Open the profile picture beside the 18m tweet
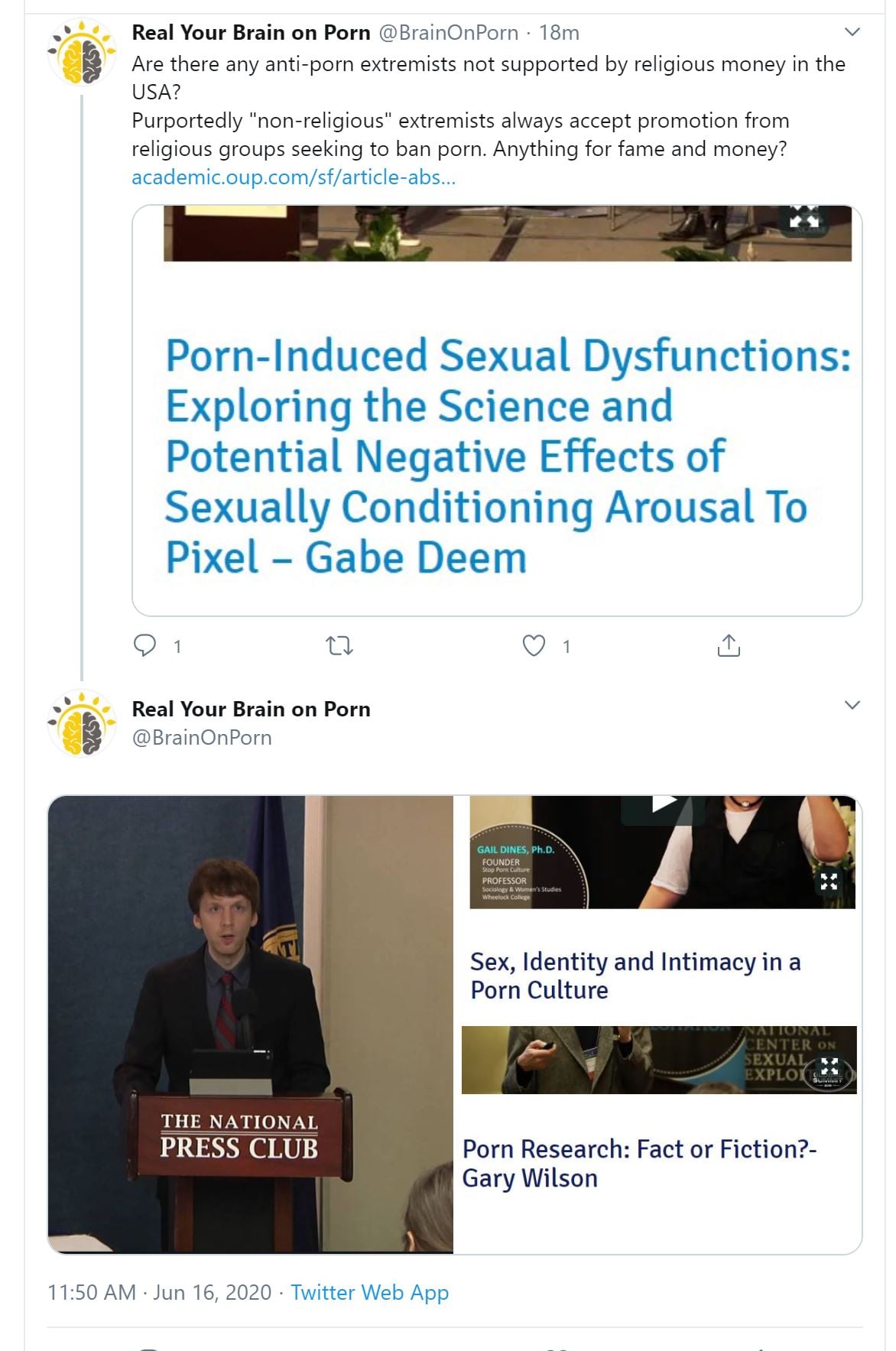Screen dimensions: 896x1351 (82, 52)
